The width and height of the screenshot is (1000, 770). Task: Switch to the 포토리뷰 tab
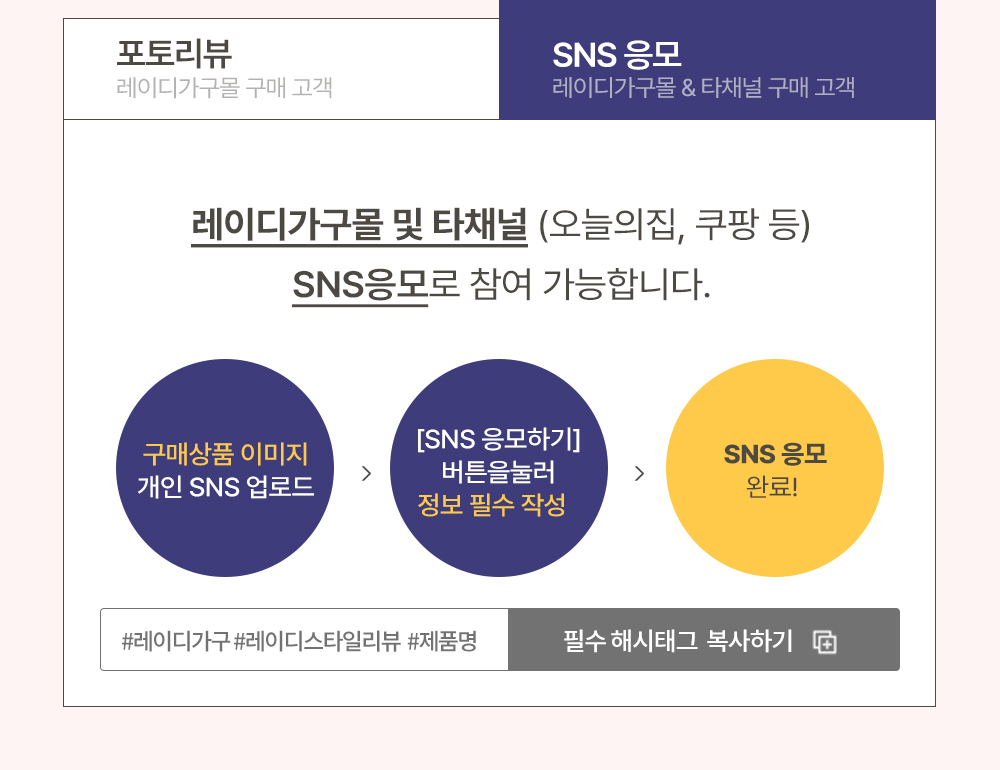pos(281,68)
